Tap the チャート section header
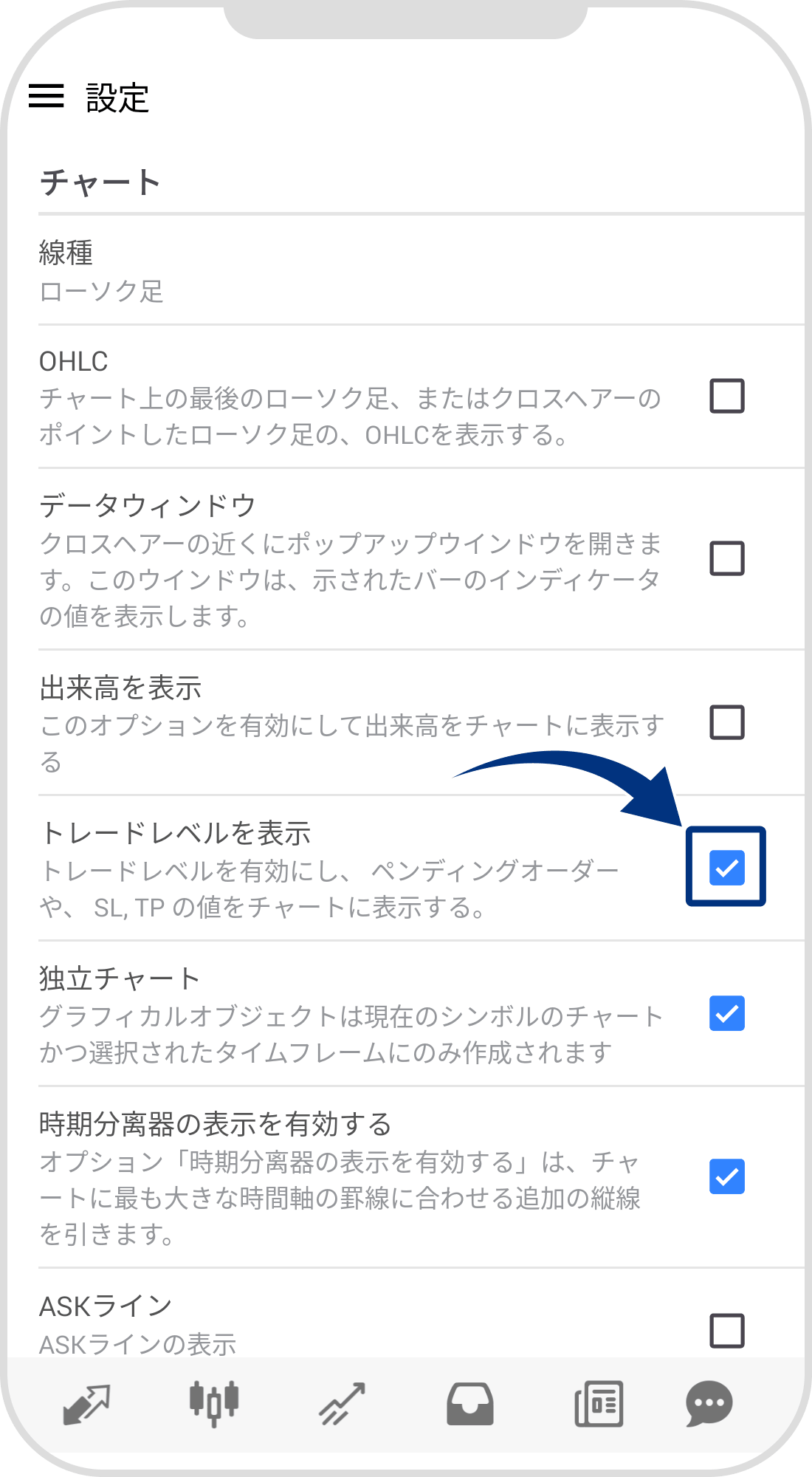Image resolution: width=812 pixels, height=1477 pixels. [100, 179]
